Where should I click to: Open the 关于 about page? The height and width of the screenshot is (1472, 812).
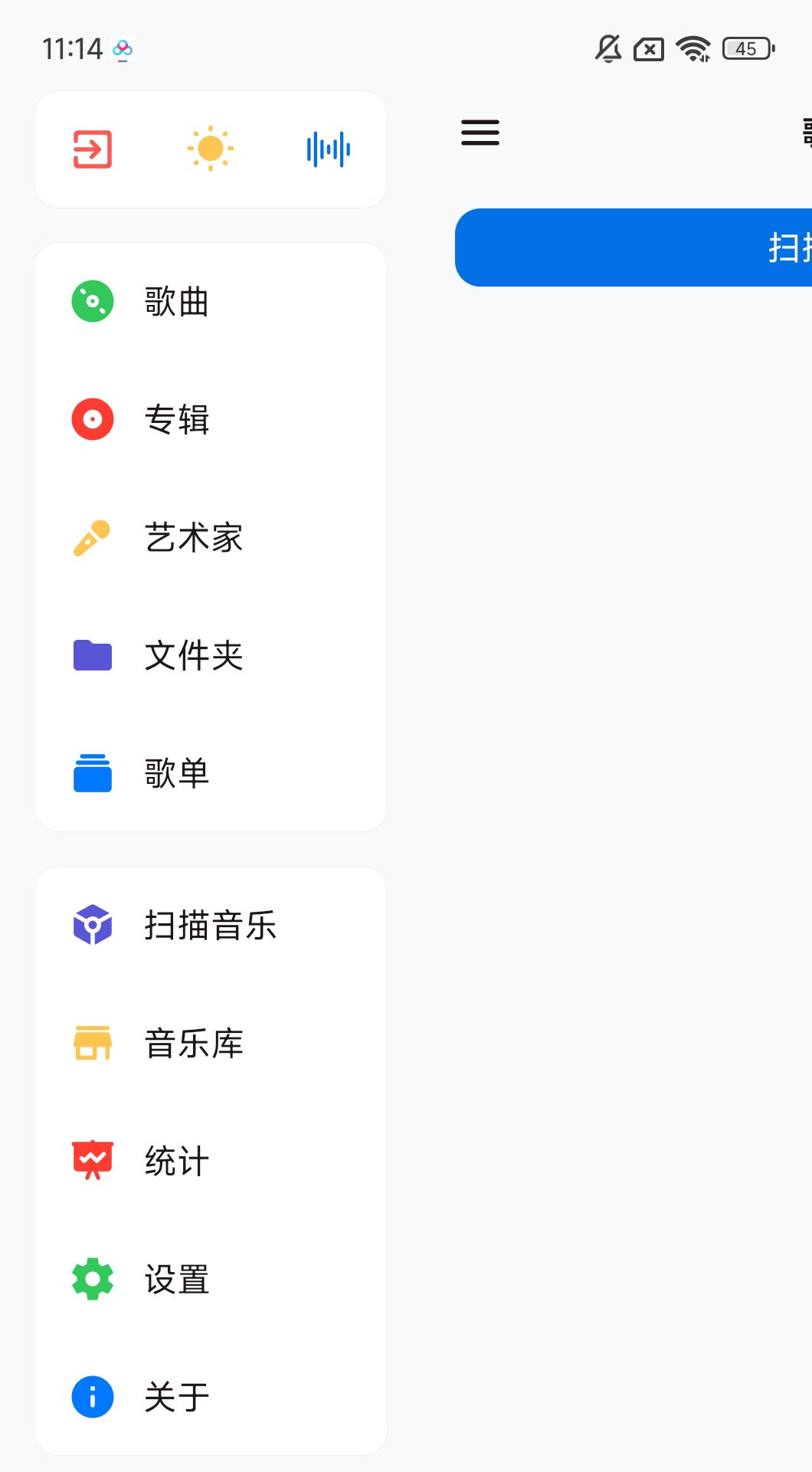point(177,1397)
